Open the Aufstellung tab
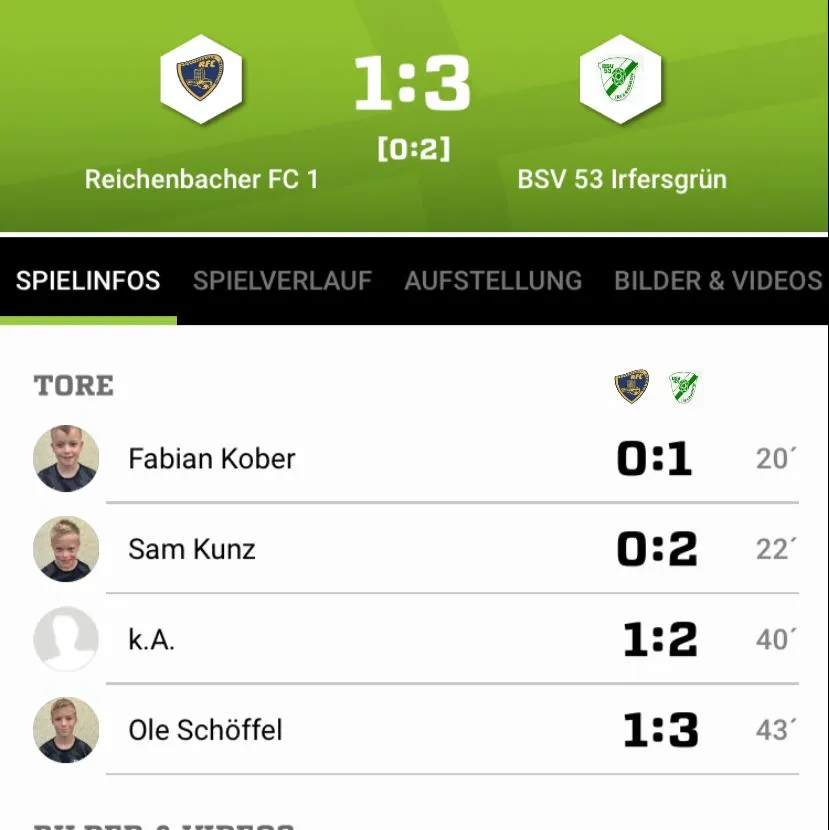The image size is (829, 830). pos(493,281)
